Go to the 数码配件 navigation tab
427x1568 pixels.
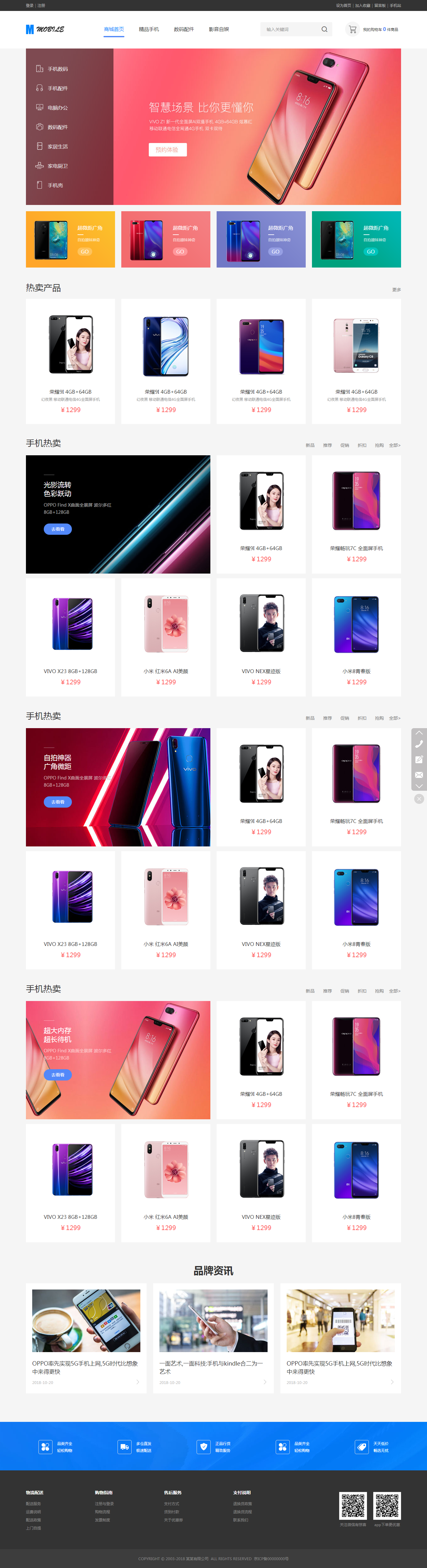184,29
